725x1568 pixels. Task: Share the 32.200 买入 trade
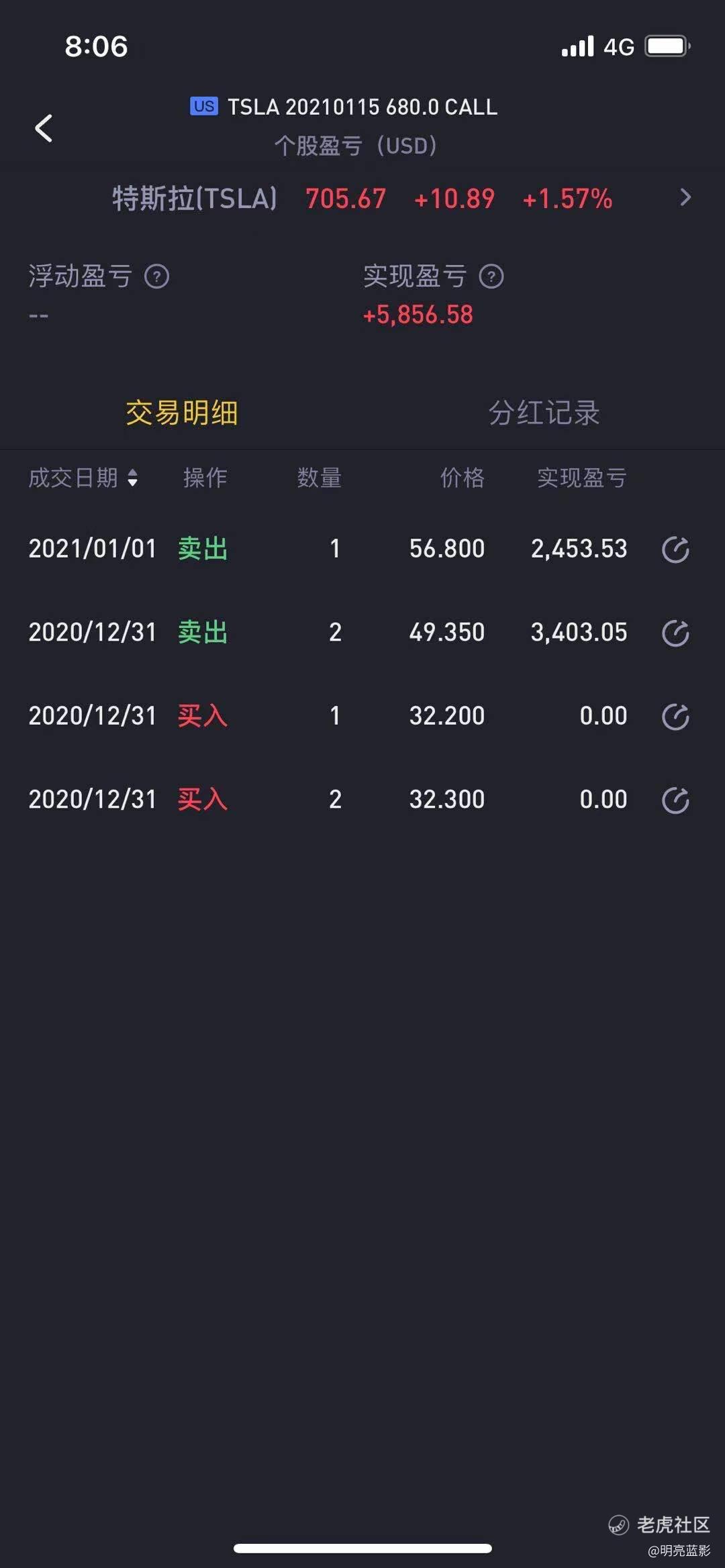675,717
